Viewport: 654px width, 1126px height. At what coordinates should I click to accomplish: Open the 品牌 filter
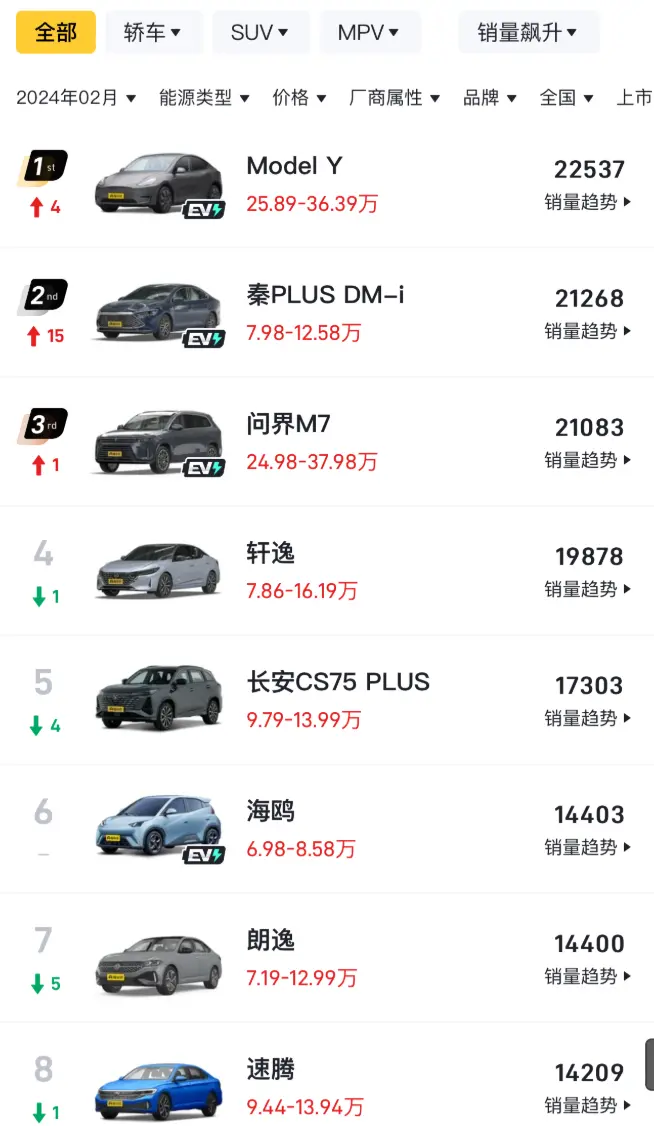click(489, 98)
